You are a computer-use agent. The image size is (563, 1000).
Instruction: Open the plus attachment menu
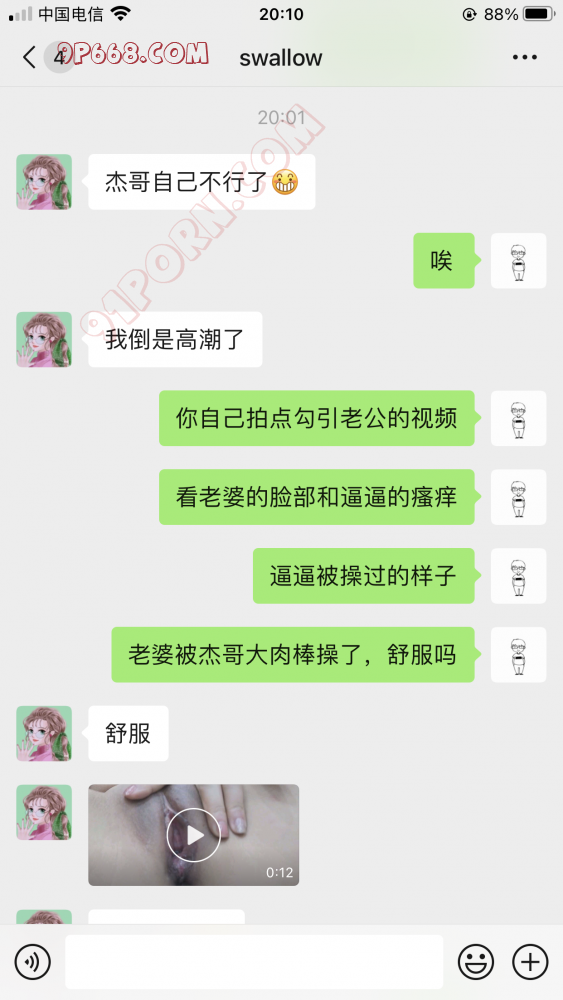[530, 961]
